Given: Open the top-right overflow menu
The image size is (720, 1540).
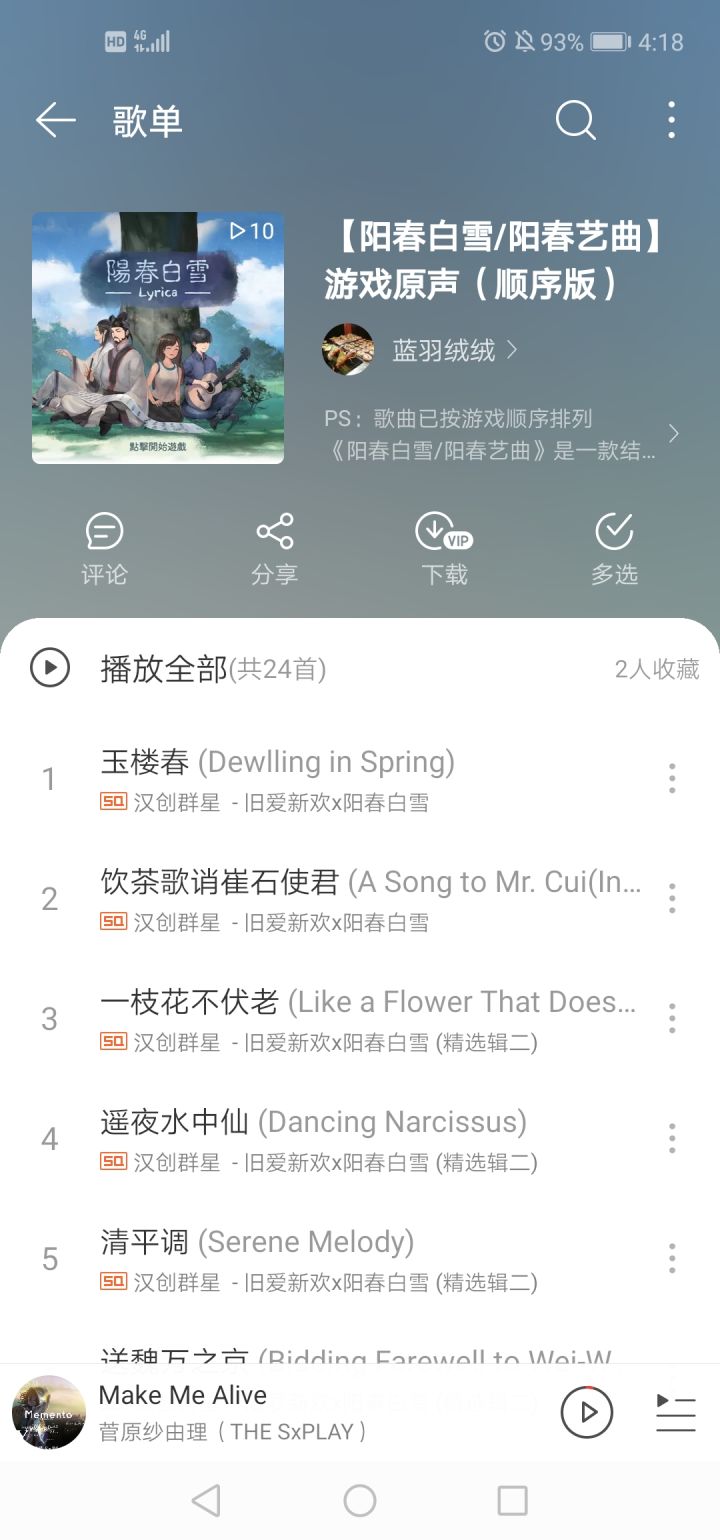Looking at the screenshot, I should [671, 121].
